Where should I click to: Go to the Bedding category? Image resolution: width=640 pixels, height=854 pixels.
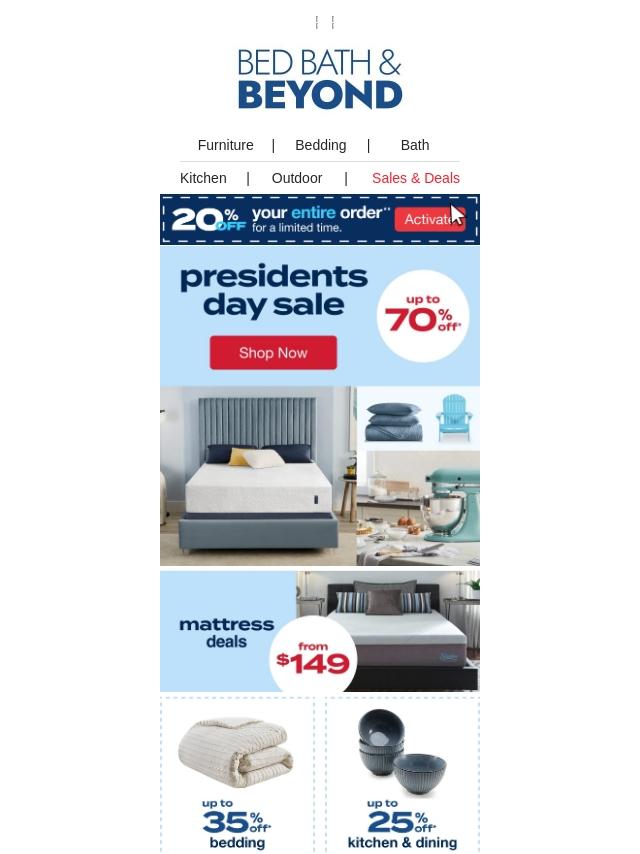pos(320,145)
